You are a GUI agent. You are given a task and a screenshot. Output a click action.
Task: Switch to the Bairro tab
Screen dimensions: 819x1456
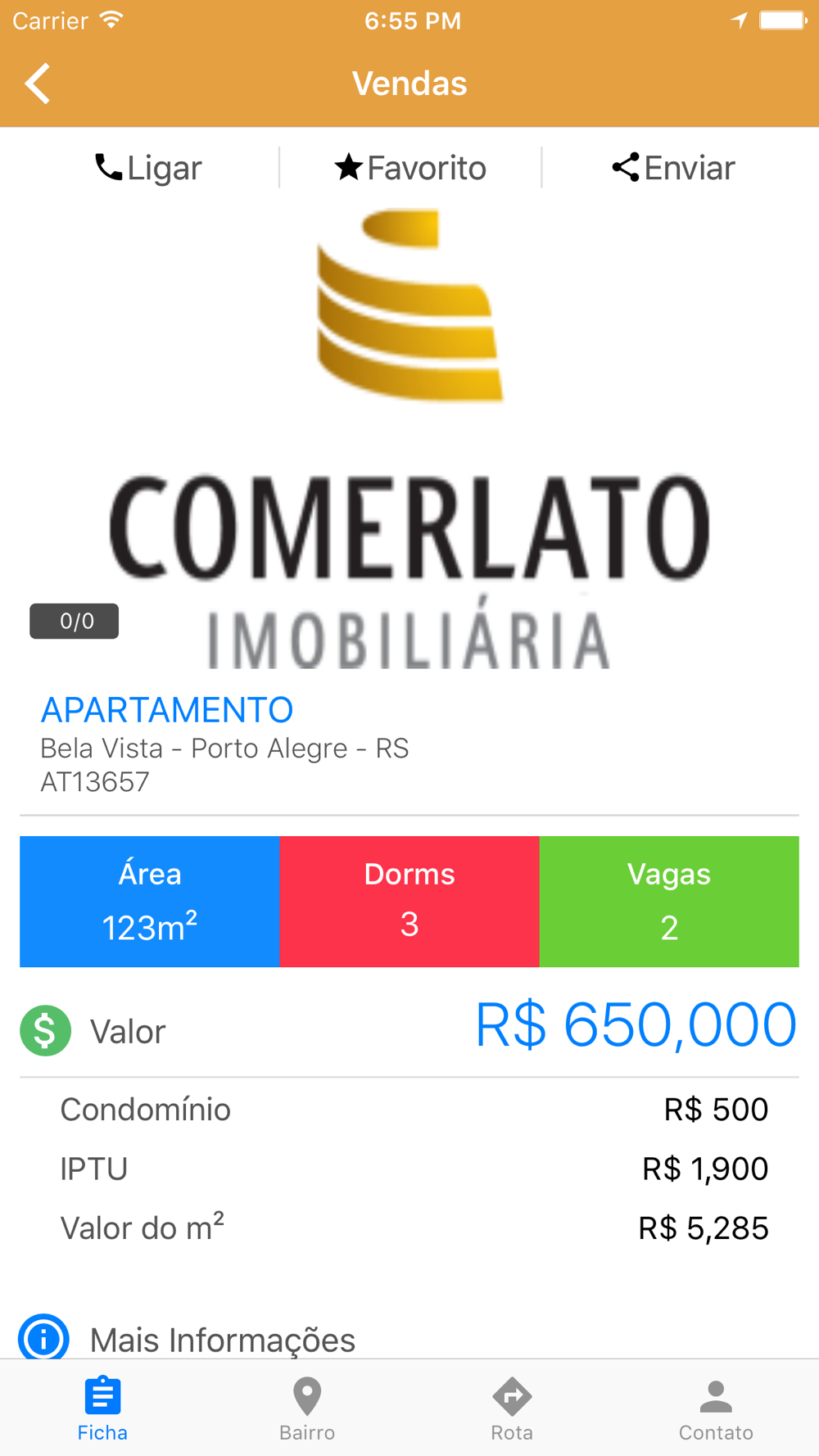(x=307, y=1409)
